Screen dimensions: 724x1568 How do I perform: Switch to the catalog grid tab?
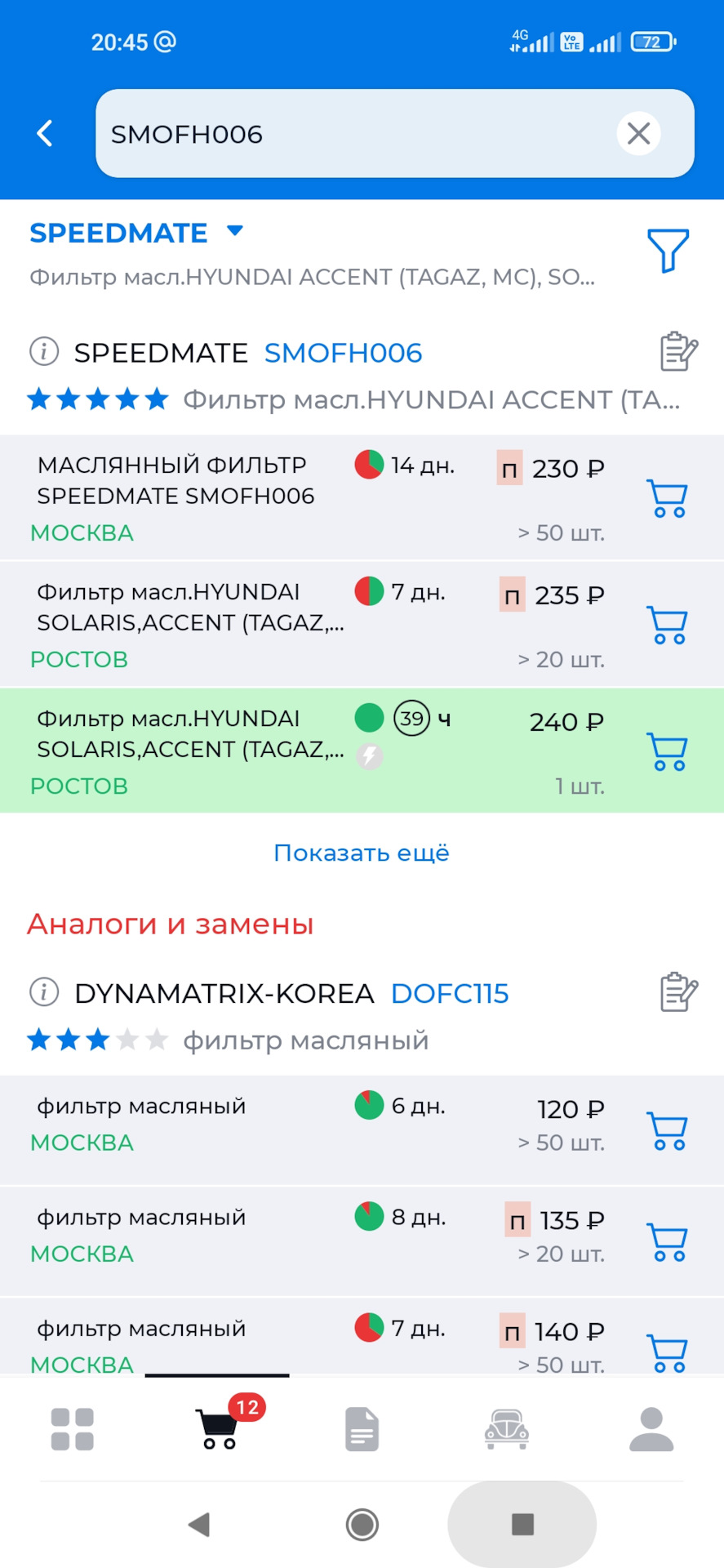point(73,1429)
